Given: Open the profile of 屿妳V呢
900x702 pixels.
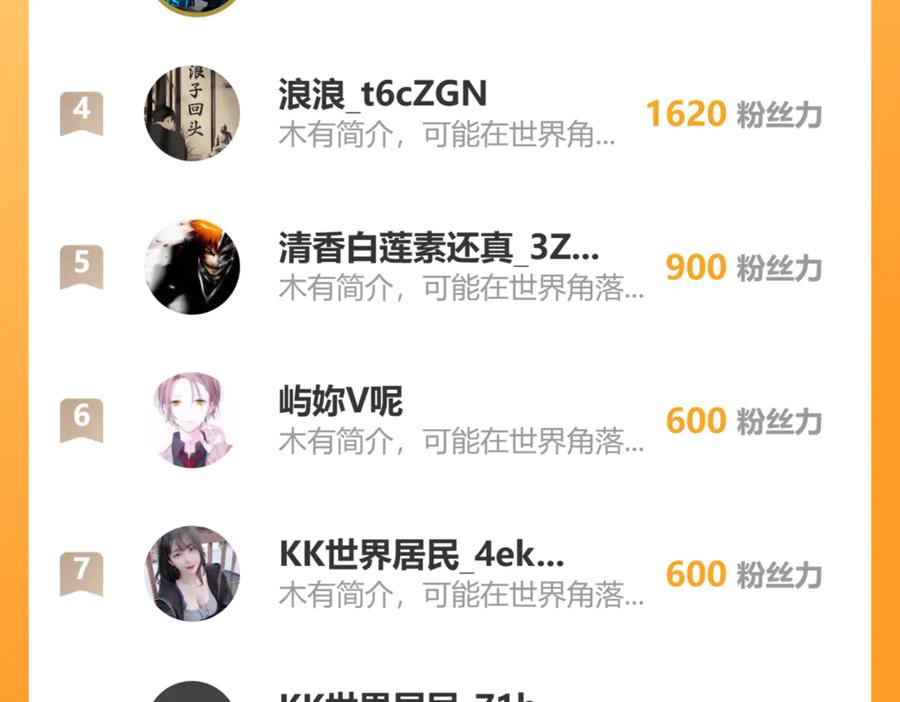Looking at the screenshot, I should point(192,420).
